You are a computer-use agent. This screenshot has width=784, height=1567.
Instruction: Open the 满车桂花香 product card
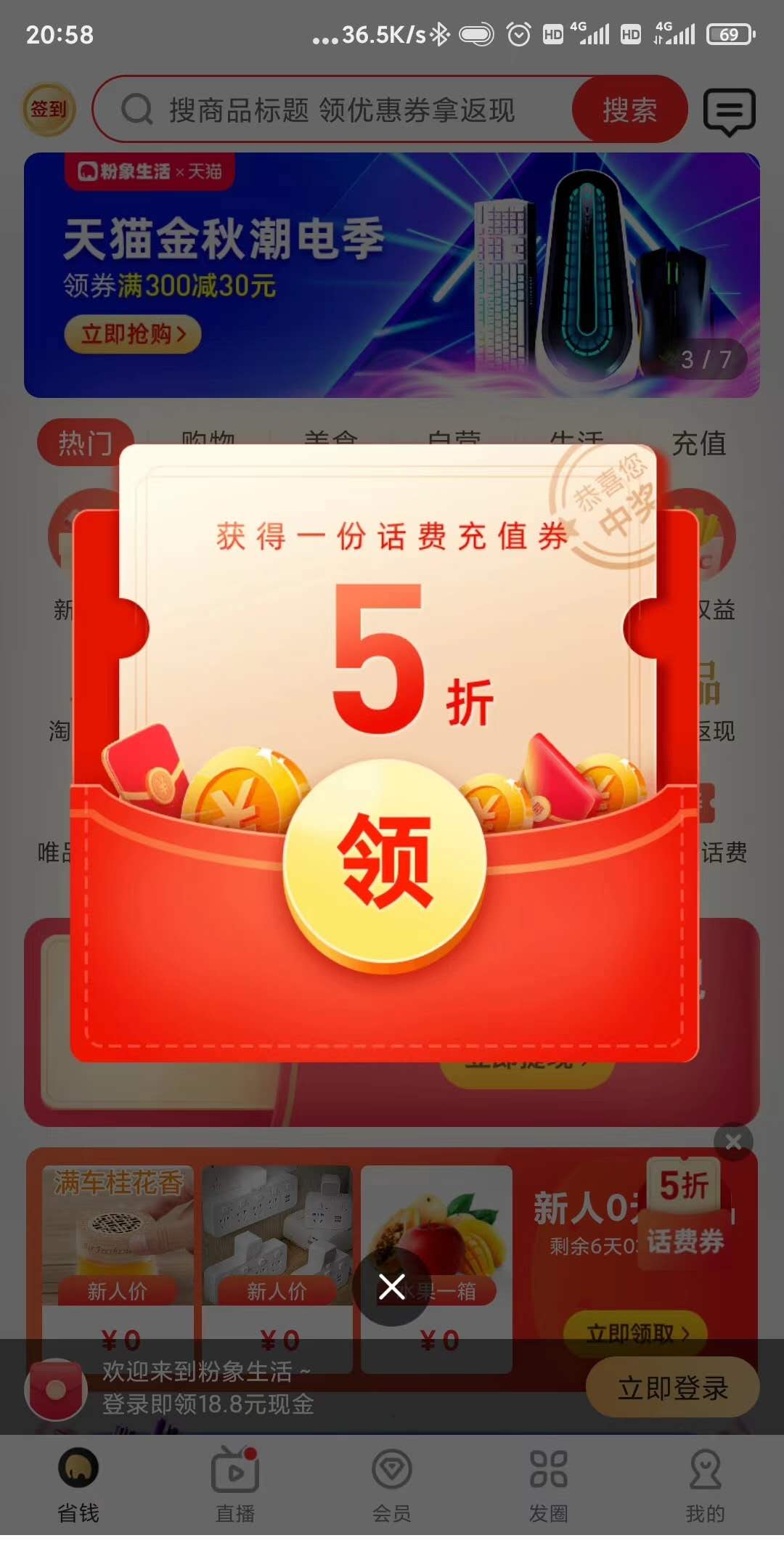pos(118,1234)
